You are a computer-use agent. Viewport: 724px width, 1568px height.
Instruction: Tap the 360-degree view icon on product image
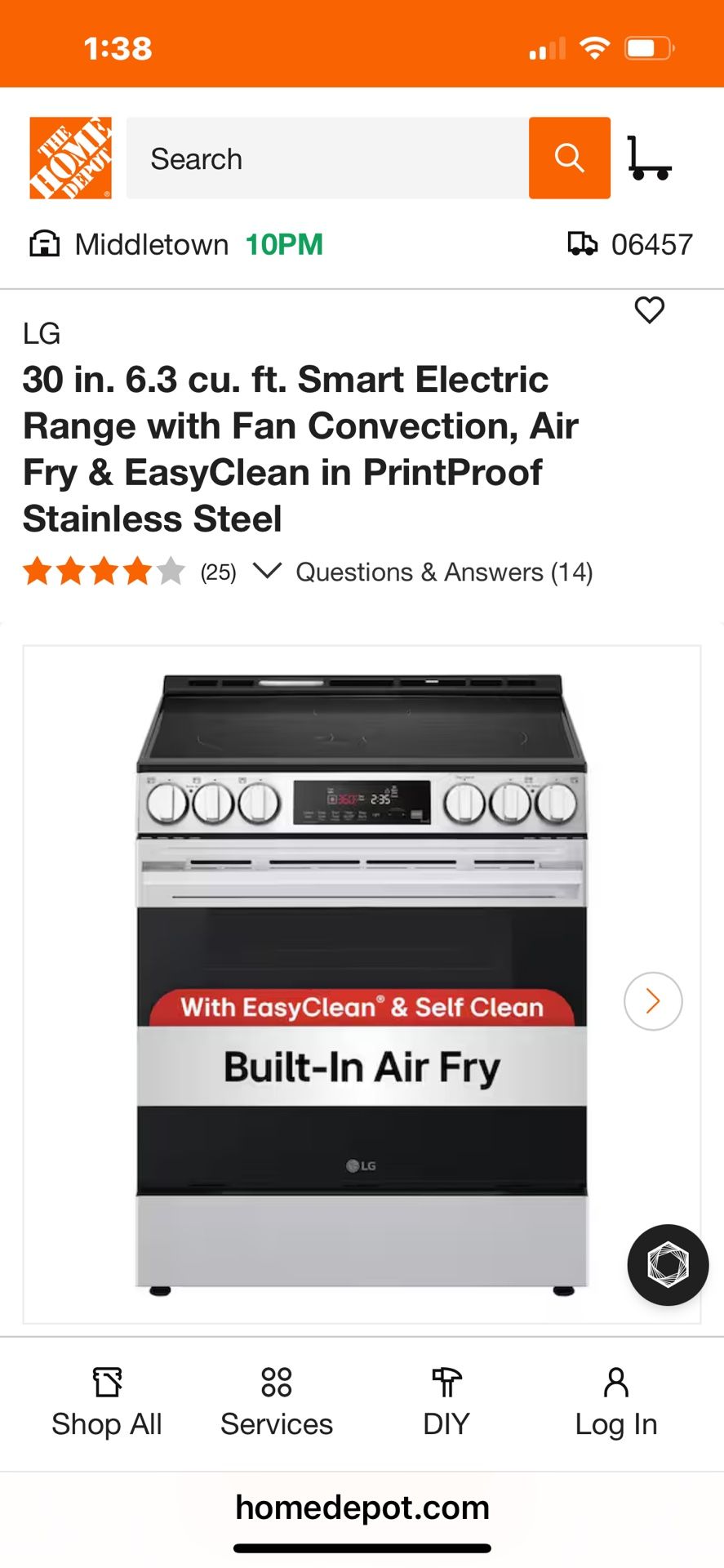pyautogui.click(x=667, y=1265)
